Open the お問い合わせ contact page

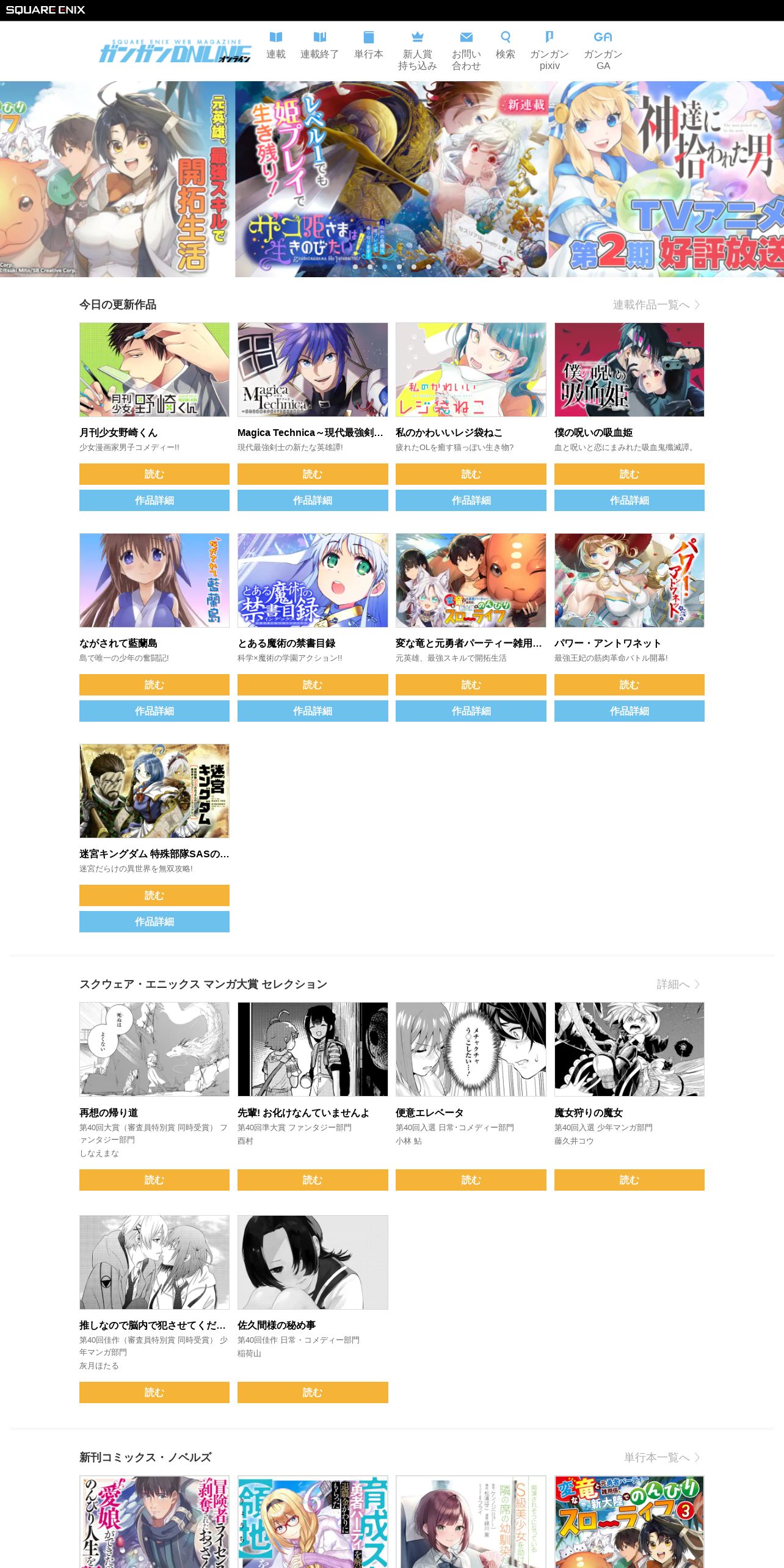pos(466,51)
